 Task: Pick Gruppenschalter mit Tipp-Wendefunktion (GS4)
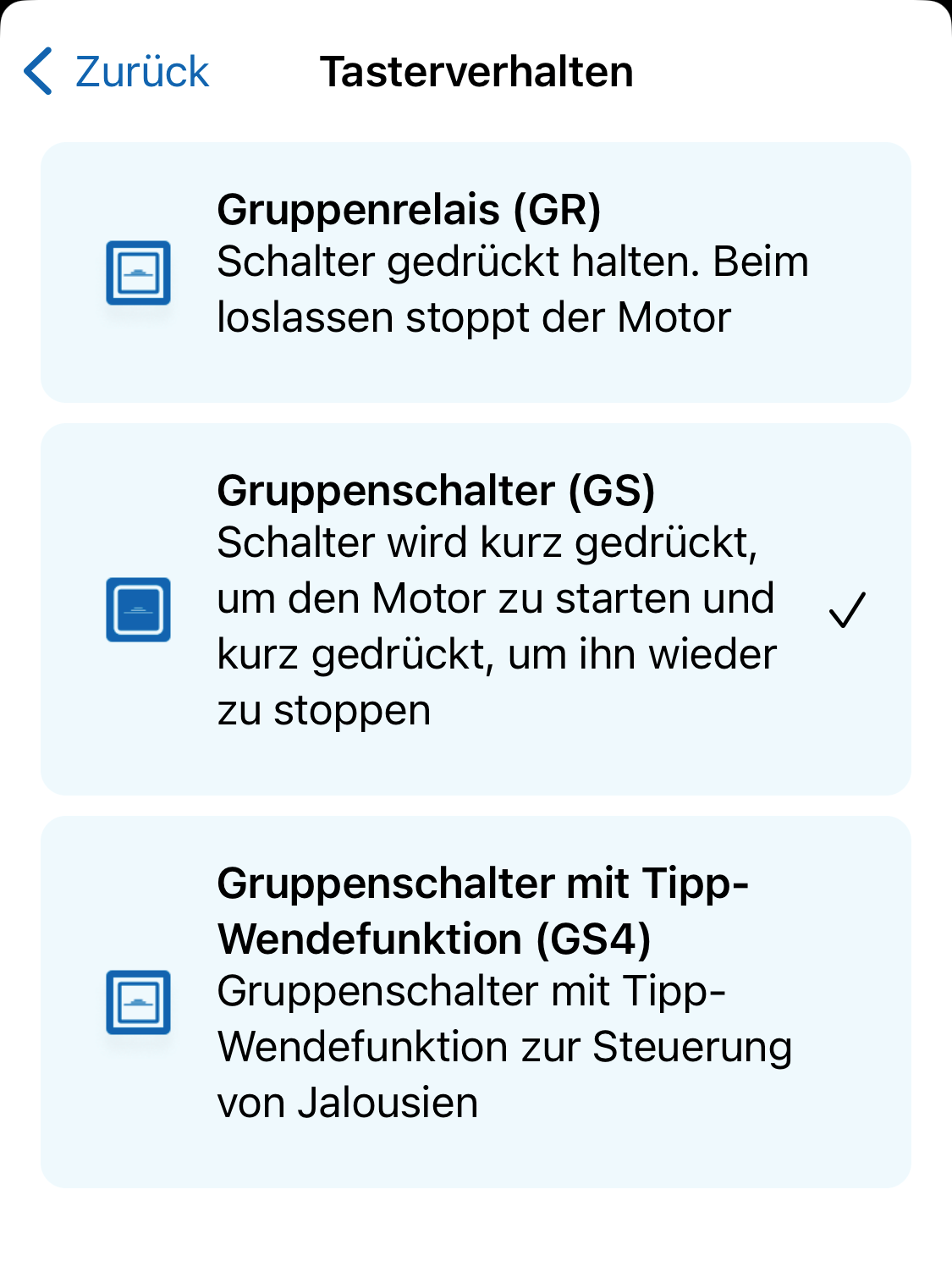[x=476, y=1002]
